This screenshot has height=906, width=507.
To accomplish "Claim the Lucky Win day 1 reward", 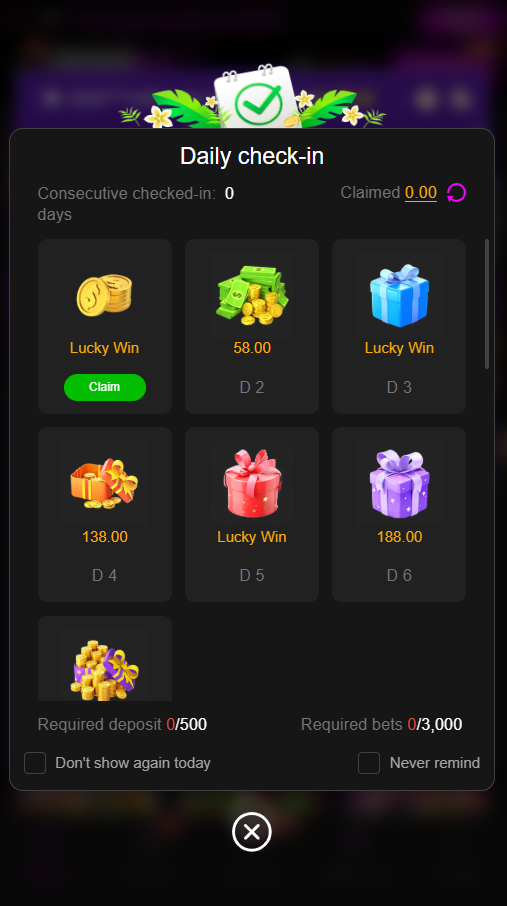I will coord(105,387).
